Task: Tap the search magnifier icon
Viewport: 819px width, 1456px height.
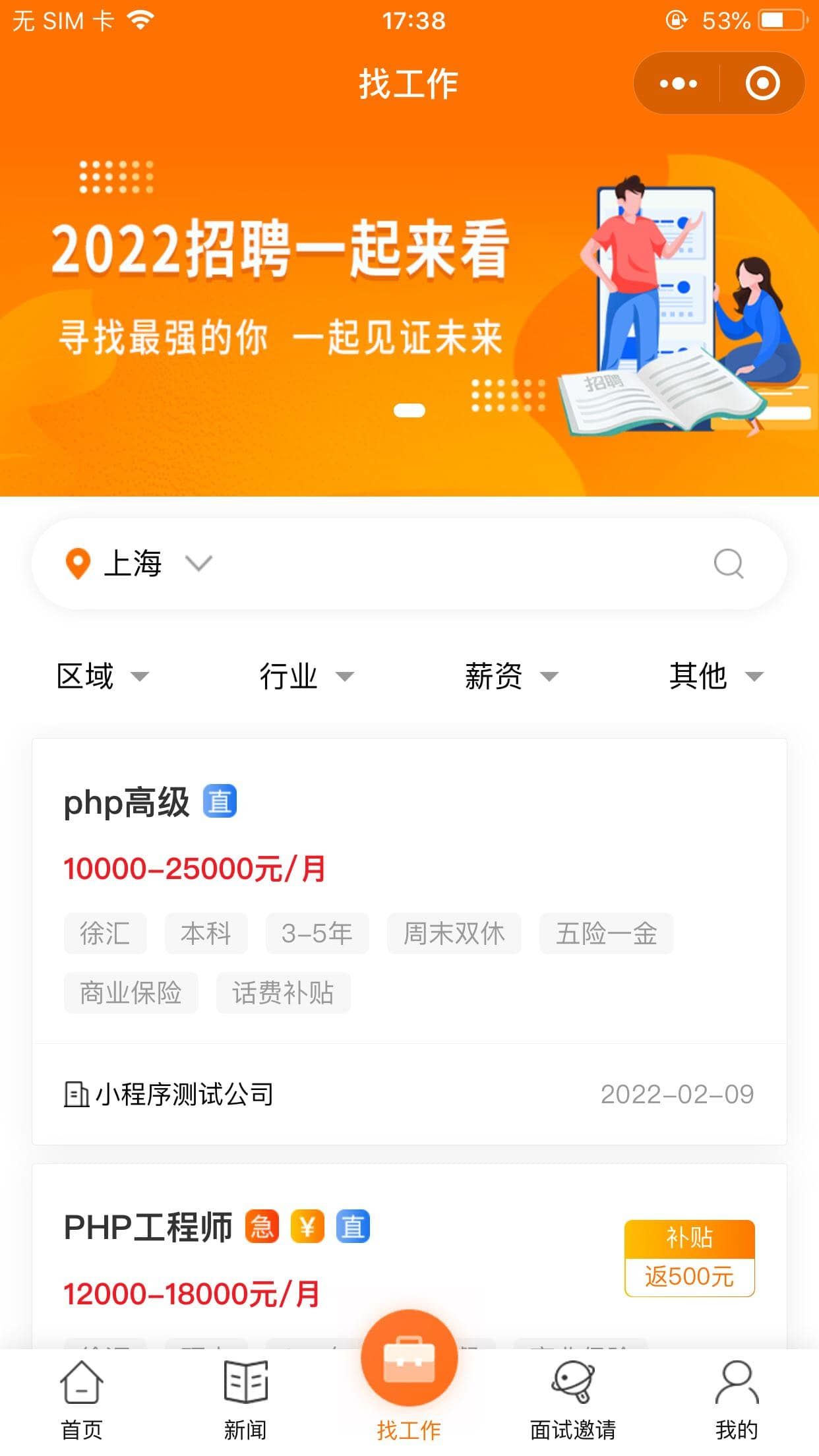Action: [x=729, y=564]
